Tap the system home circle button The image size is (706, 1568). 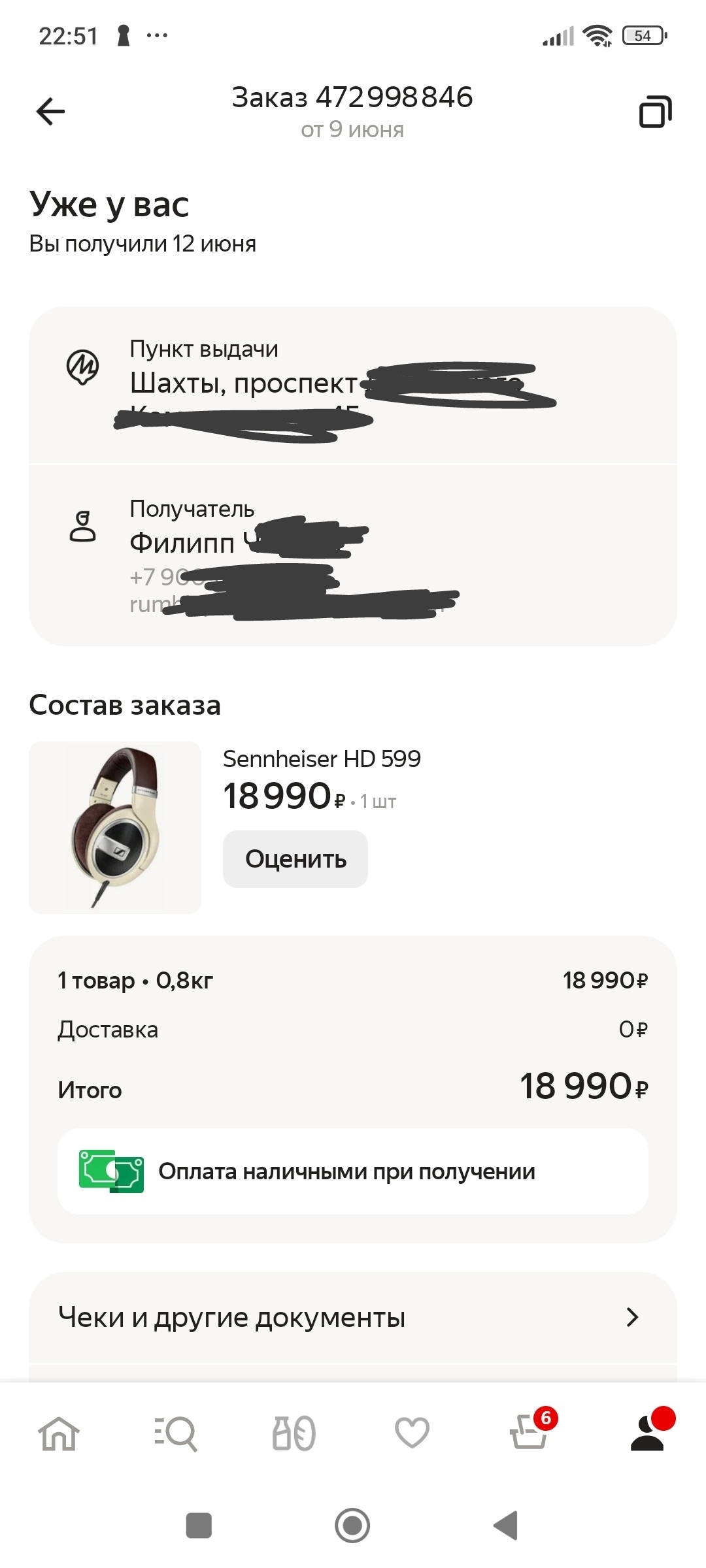coord(352,1526)
